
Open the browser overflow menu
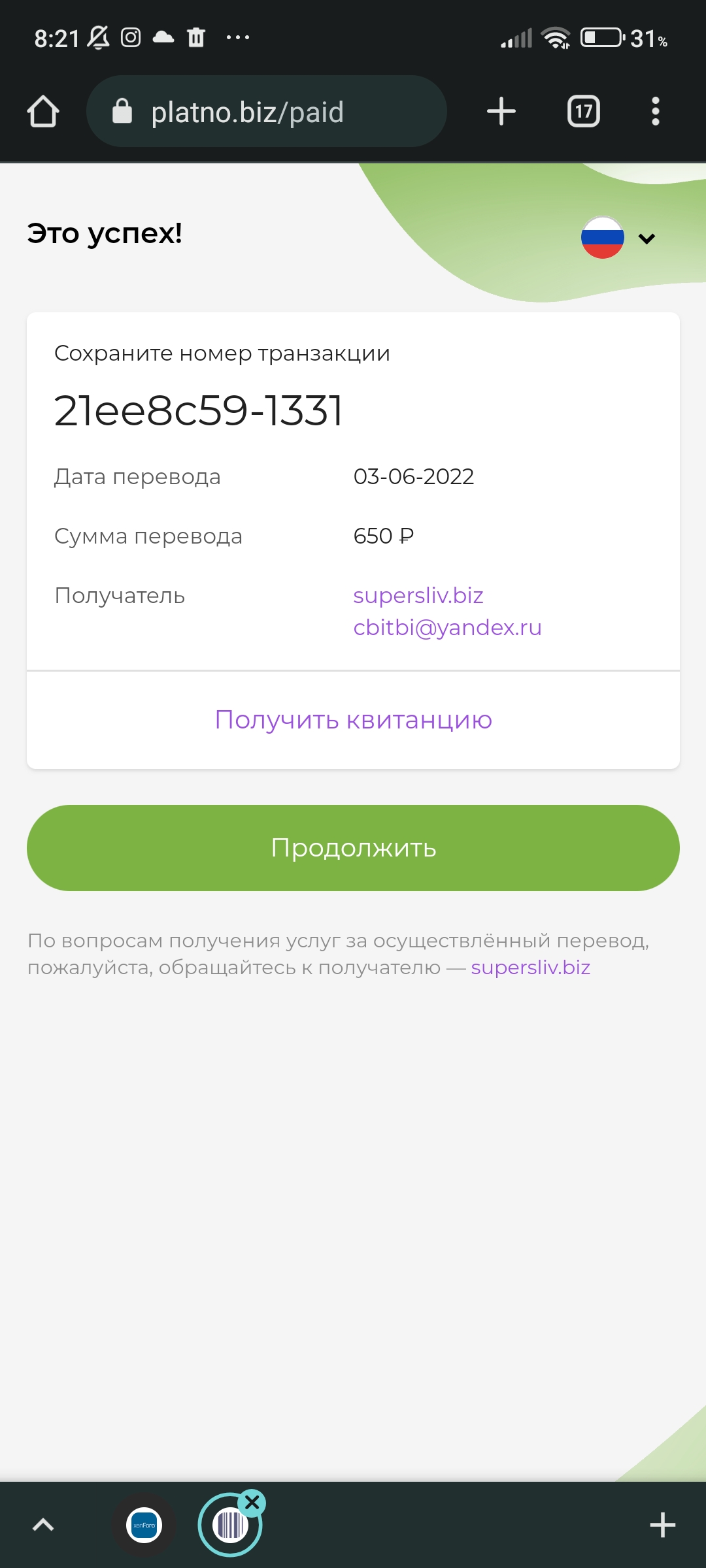click(x=656, y=112)
